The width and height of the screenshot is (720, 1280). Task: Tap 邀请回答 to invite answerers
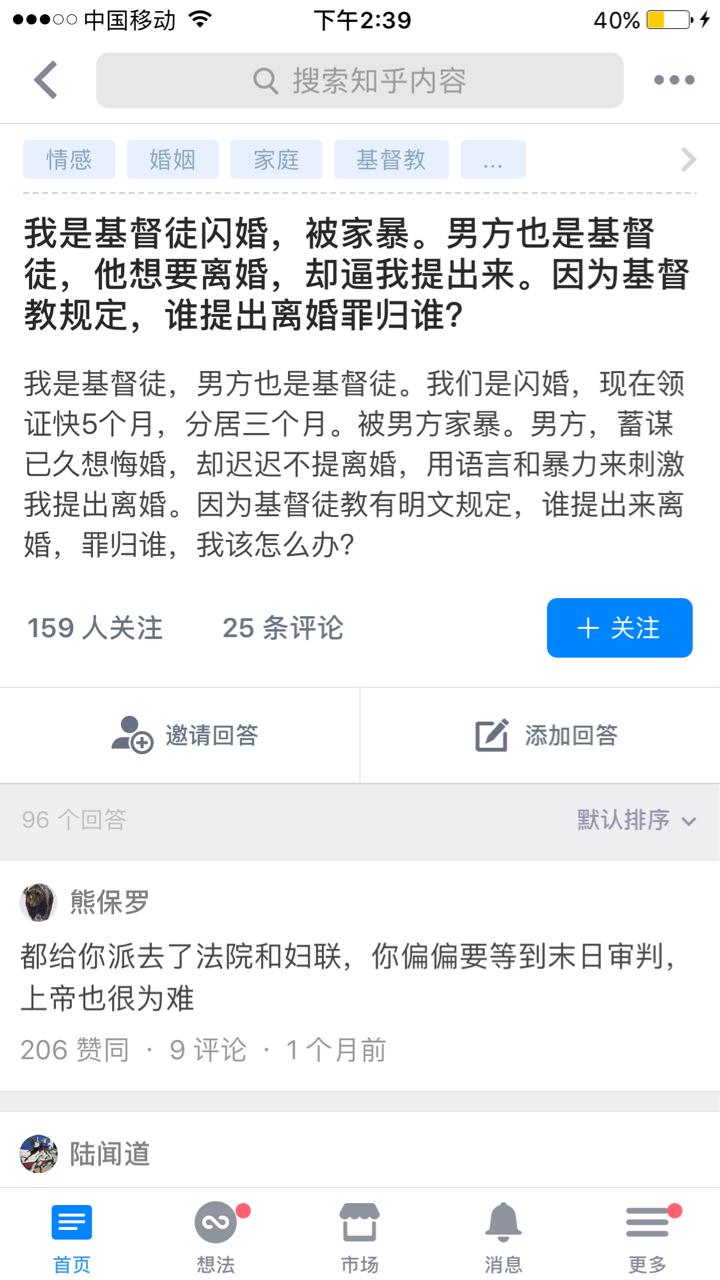[185, 736]
